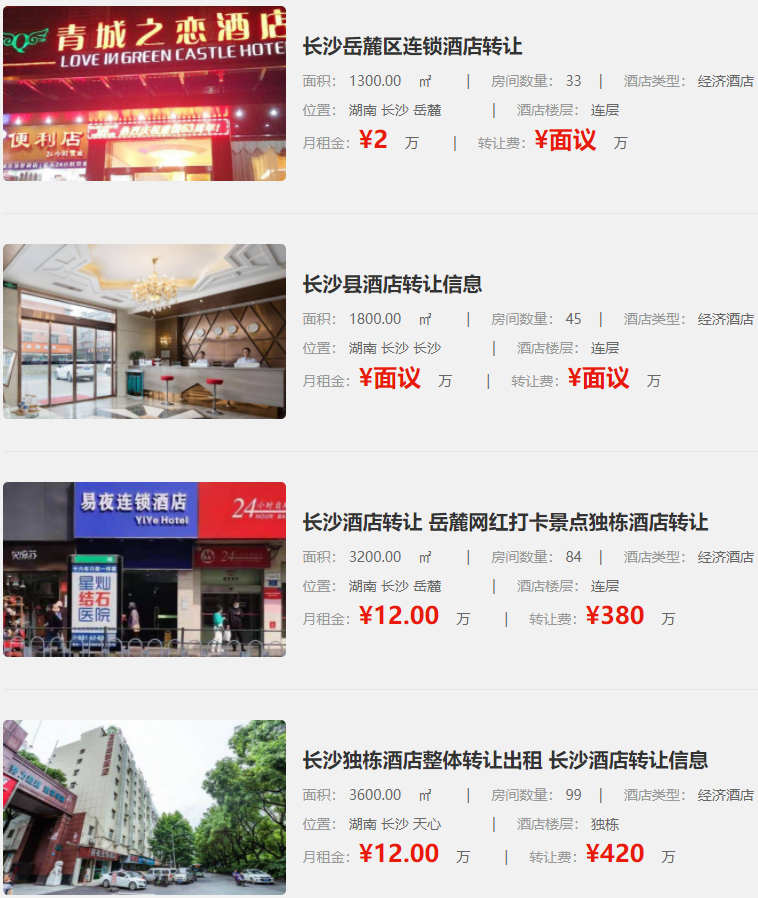This screenshot has height=898, width=758.
Task: View the standalone hotel building photo
Action: (x=144, y=807)
